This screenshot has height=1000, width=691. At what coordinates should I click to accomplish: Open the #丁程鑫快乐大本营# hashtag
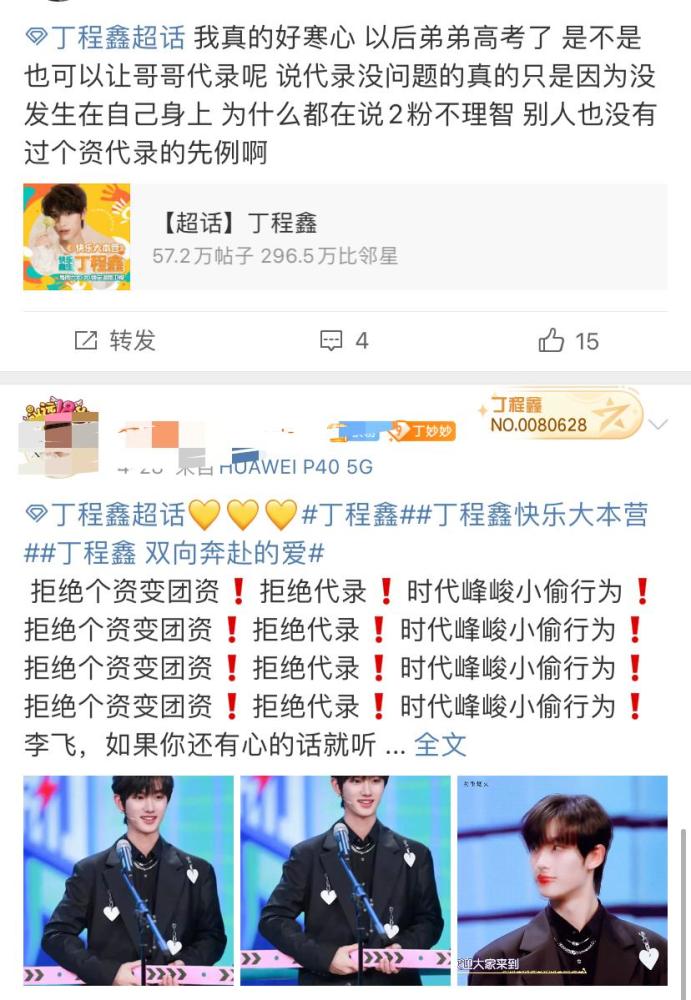pos(524,516)
